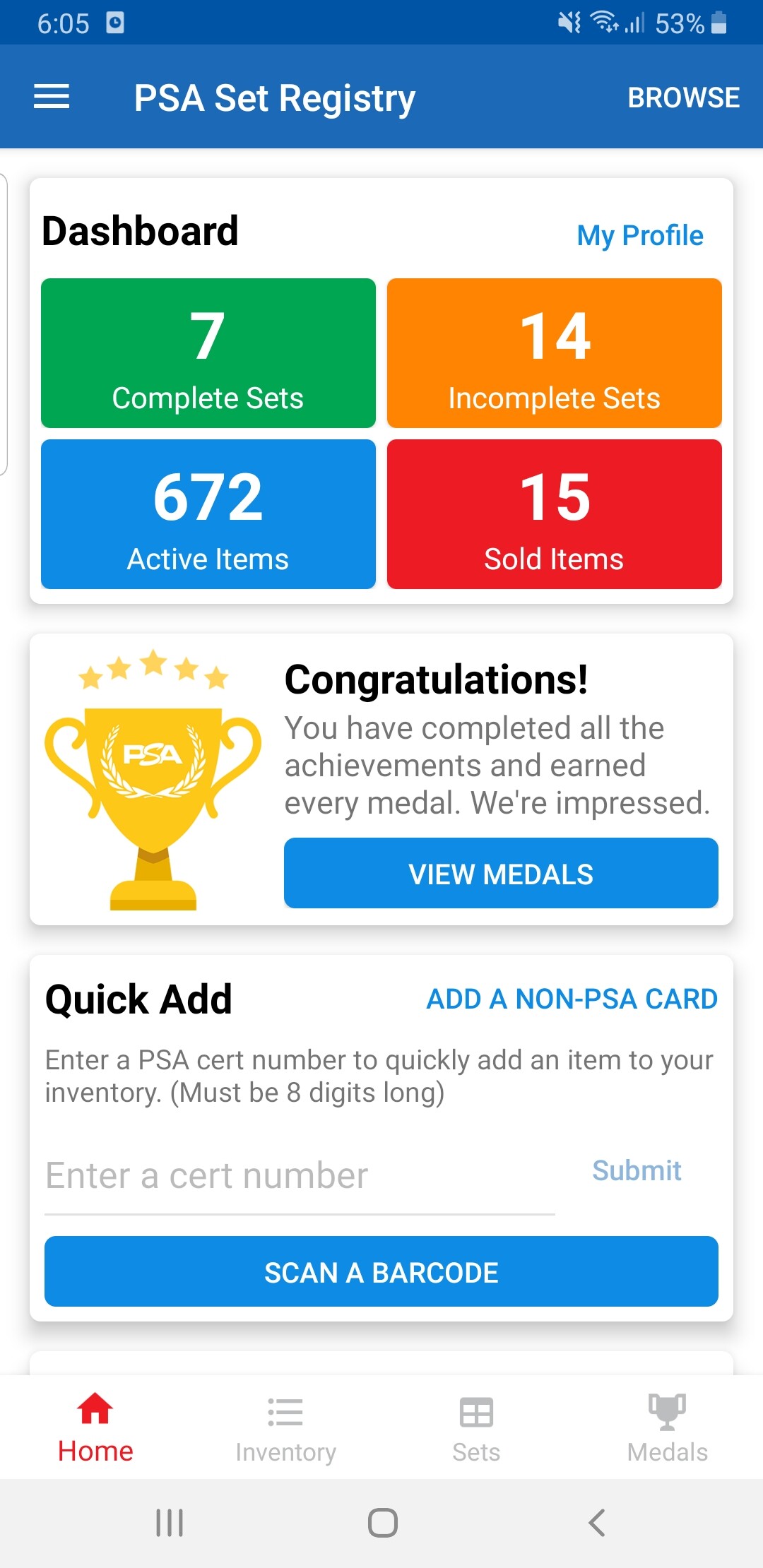View the 672 Active Items tile
The image size is (763, 1568).
pyautogui.click(x=208, y=514)
